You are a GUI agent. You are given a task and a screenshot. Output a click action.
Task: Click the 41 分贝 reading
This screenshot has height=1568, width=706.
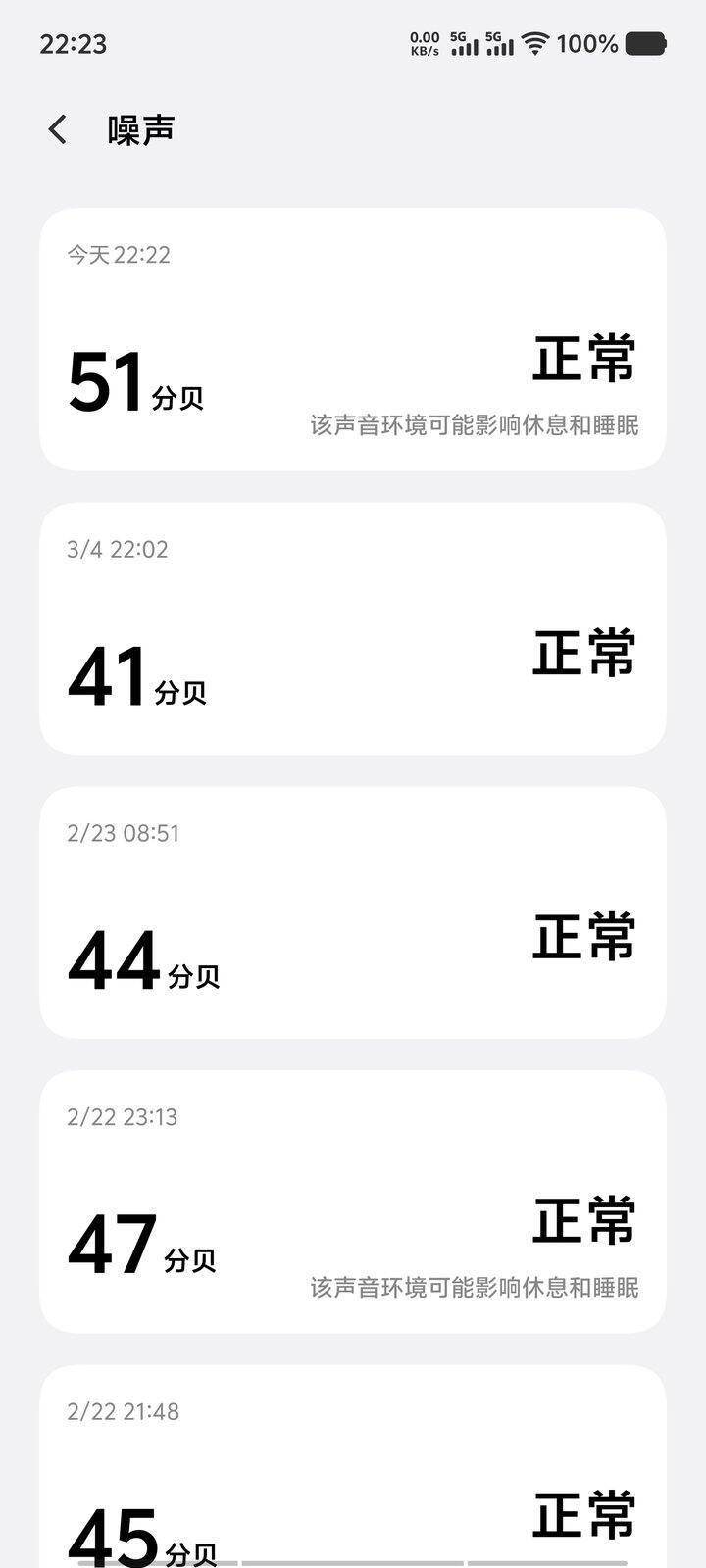(137, 671)
